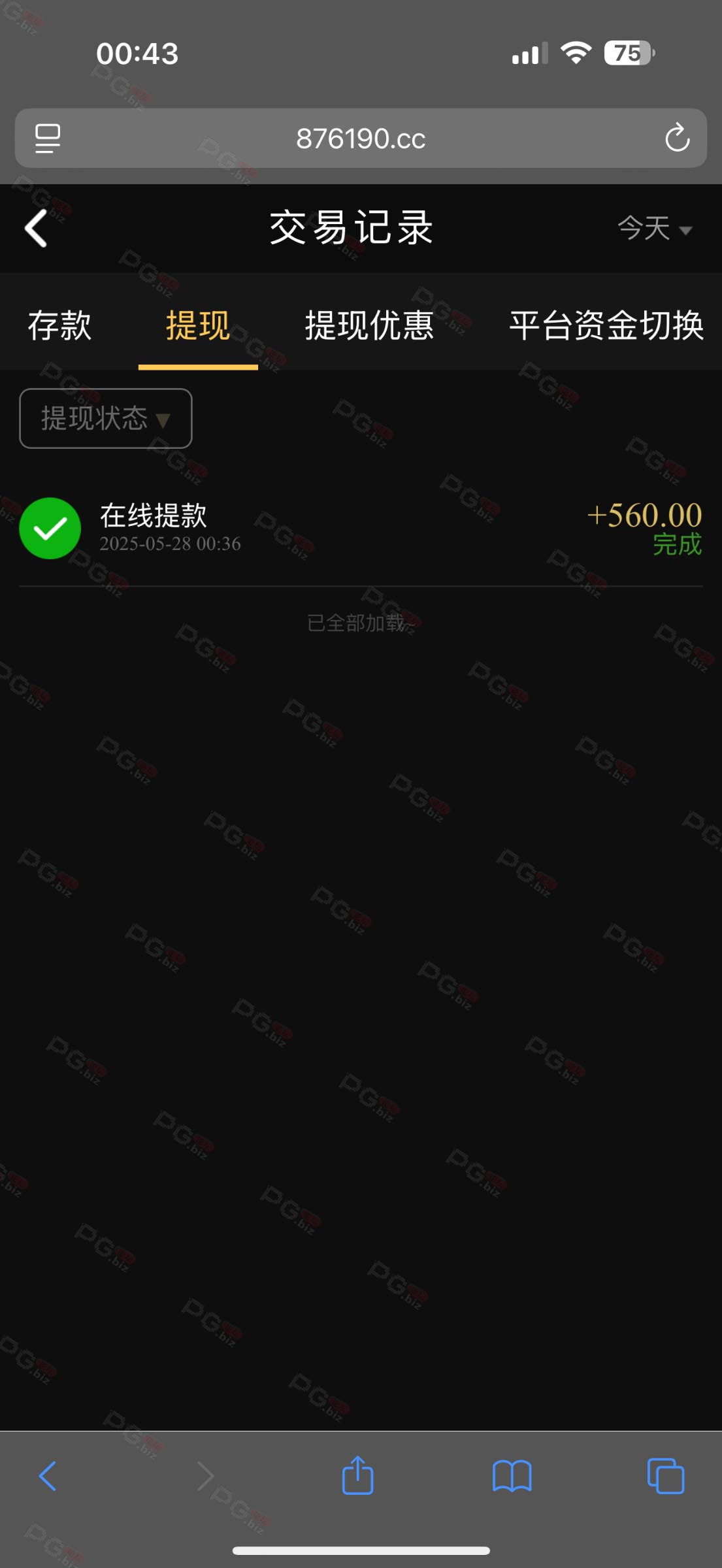Tap the 876190.cc address bar

361,139
